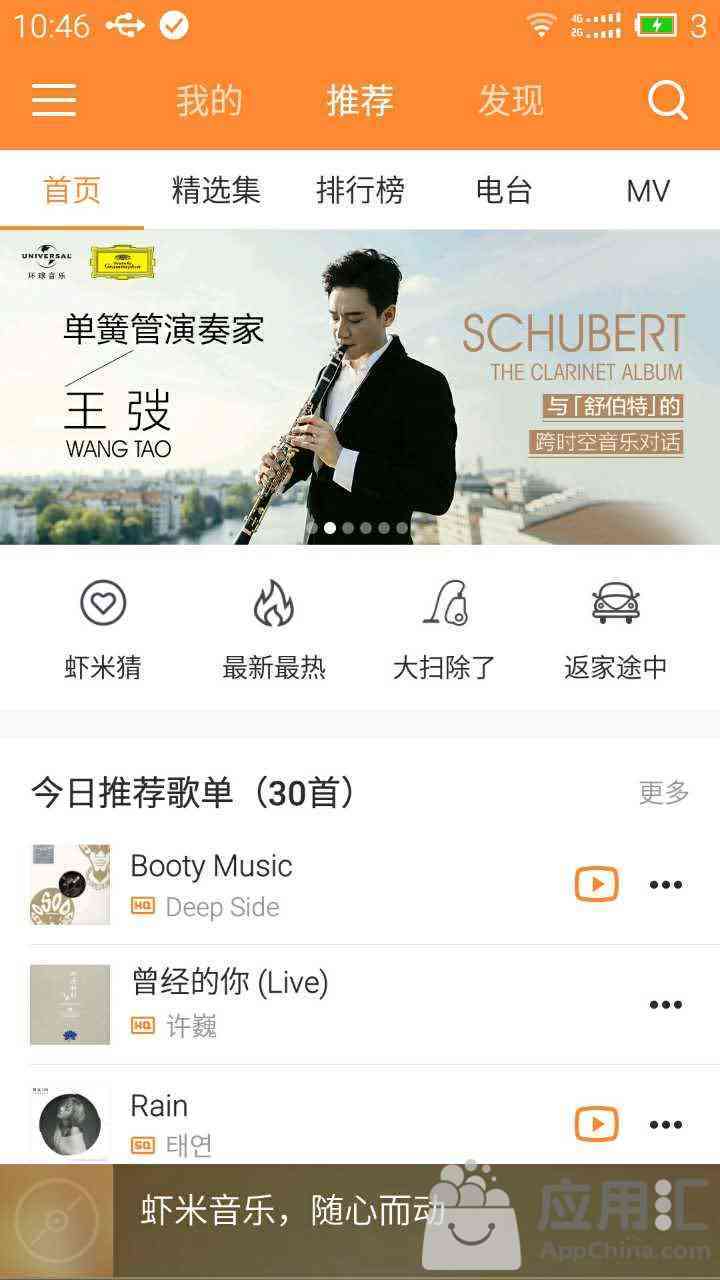Switch to the 我的 section

tap(209, 100)
